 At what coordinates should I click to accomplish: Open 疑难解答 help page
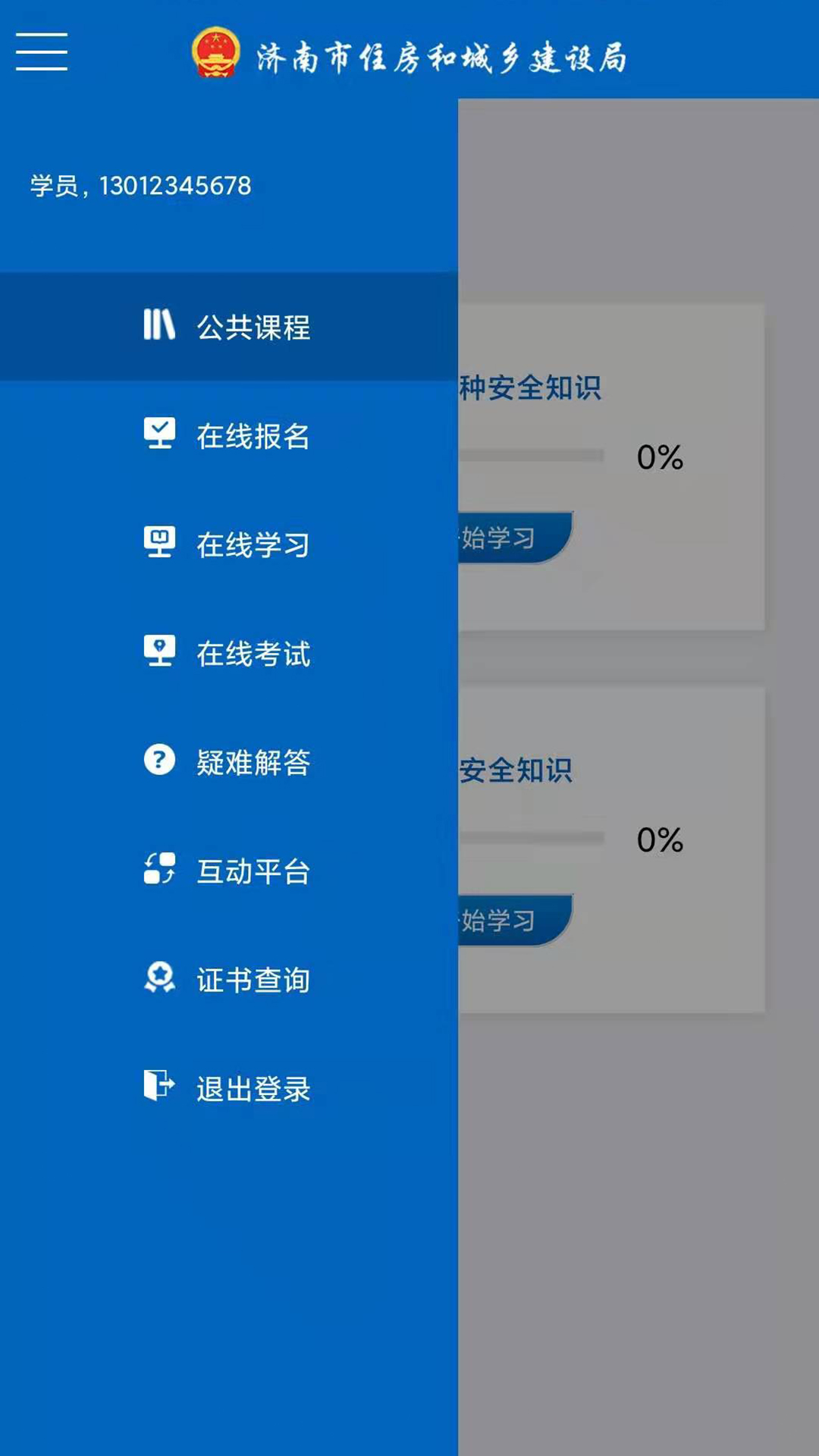click(227, 761)
